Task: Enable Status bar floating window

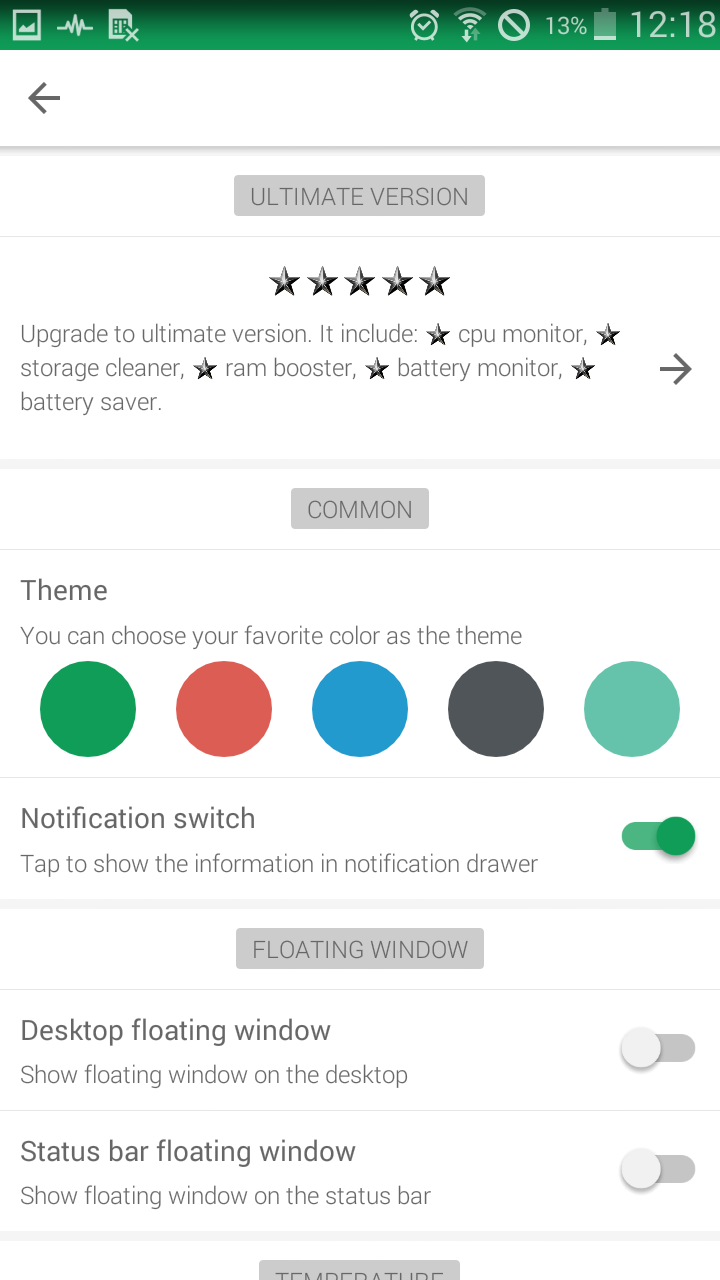Action: pos(658,1169)
